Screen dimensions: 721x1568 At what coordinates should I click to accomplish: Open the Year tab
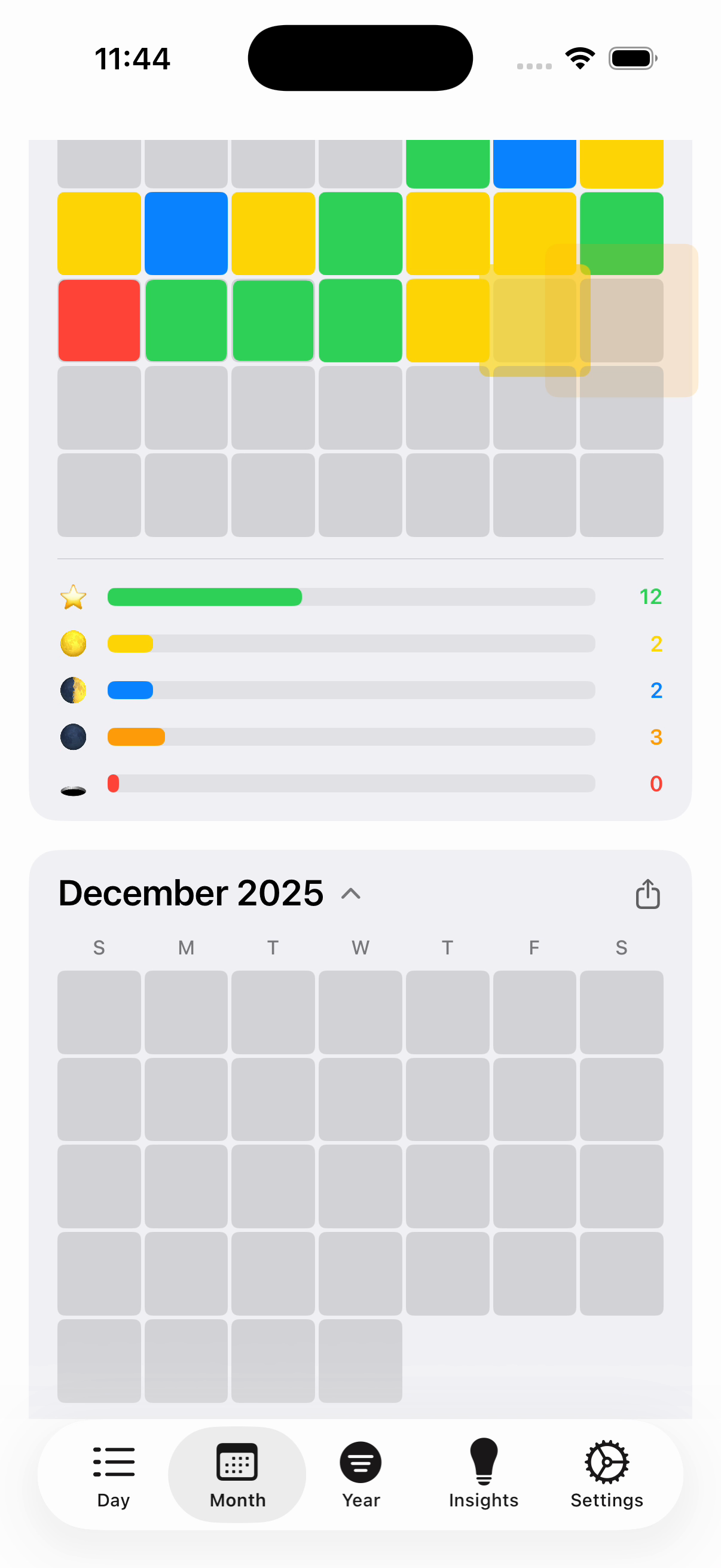(360, 1474)
